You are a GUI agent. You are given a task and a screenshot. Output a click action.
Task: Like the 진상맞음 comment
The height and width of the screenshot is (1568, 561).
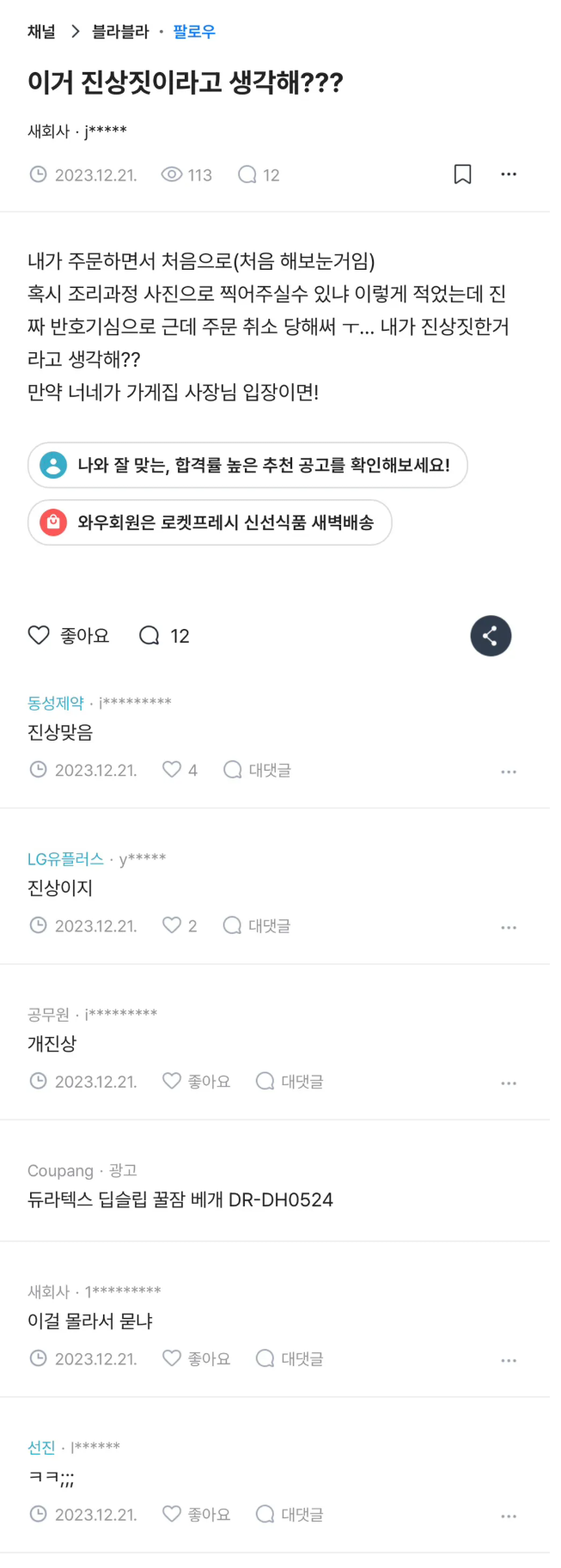[x=180, y=770]
